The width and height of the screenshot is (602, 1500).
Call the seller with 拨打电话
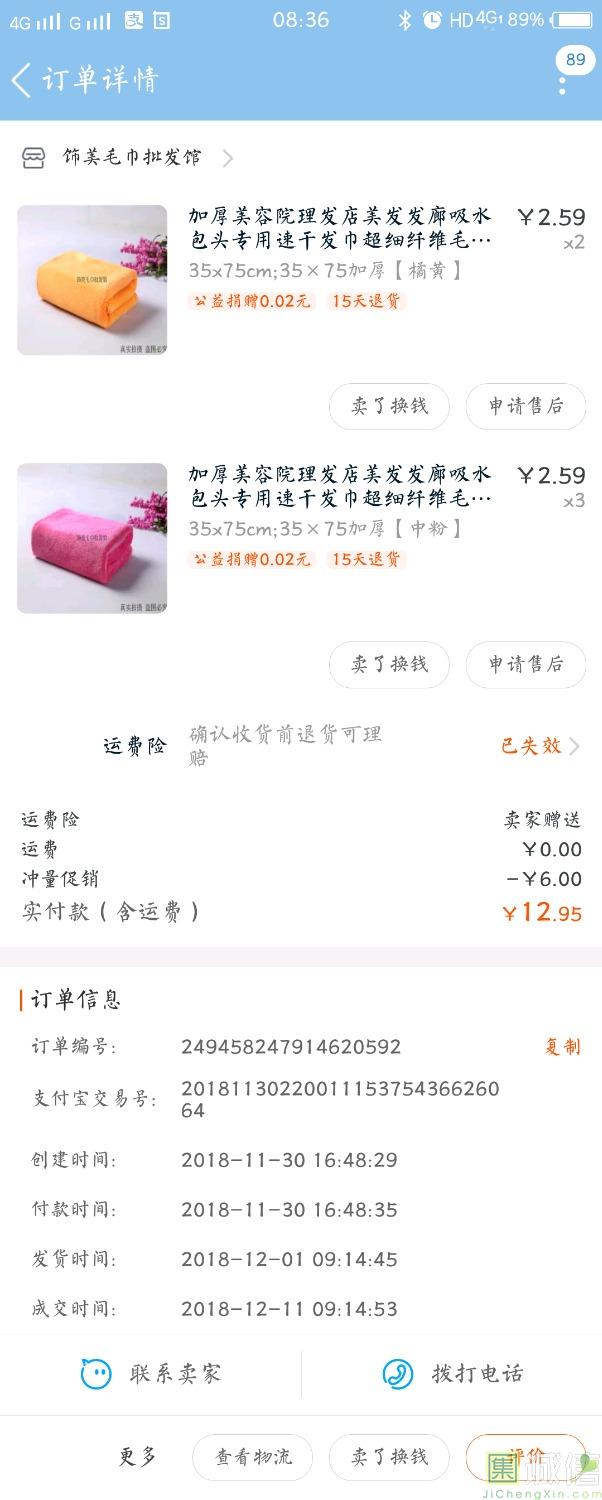(452, 1374)
